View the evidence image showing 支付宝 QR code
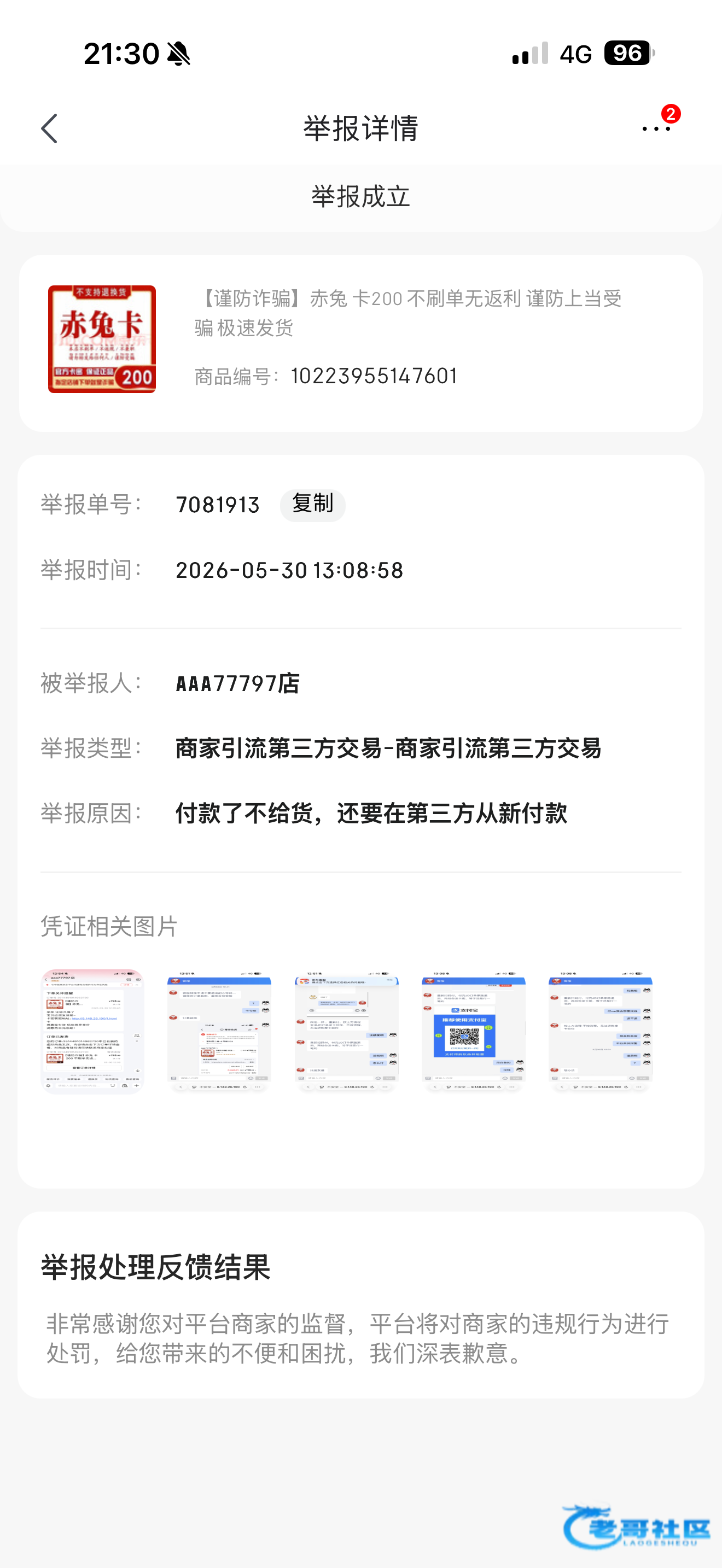 (x=473, y=1031)
